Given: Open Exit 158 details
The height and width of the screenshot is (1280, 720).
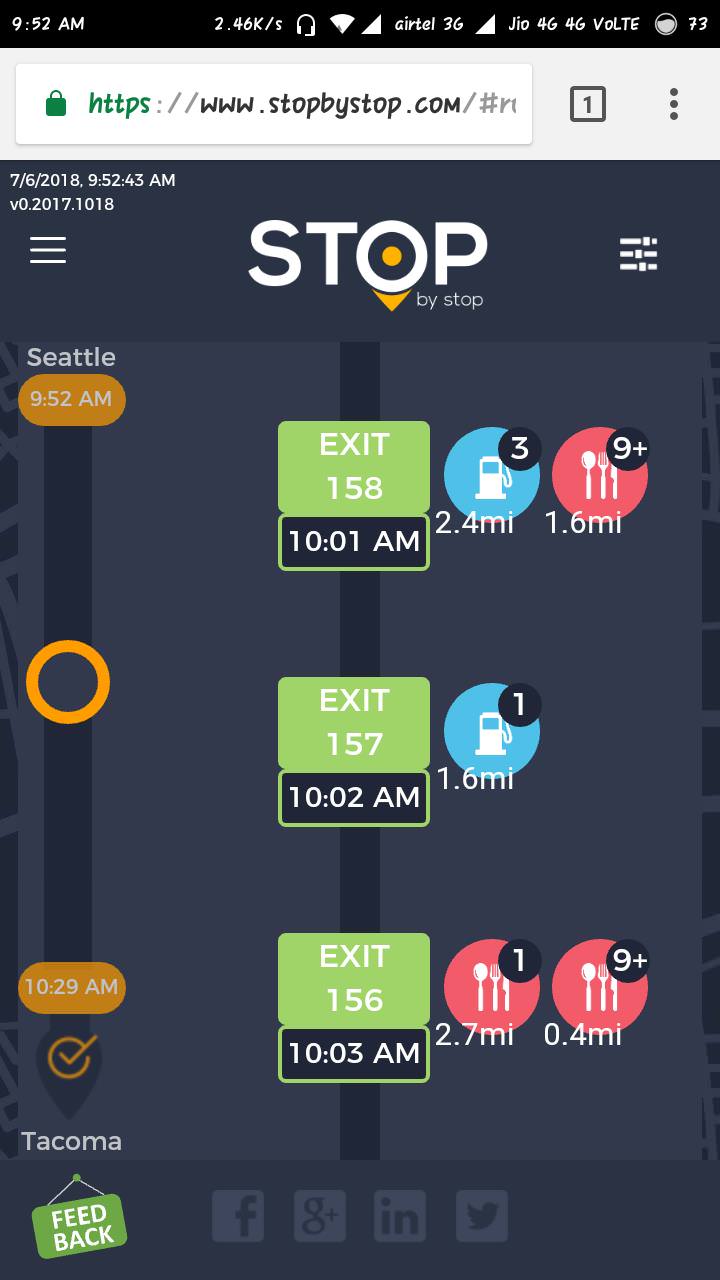Looking at the screenshot, I should tap(354, 467).
